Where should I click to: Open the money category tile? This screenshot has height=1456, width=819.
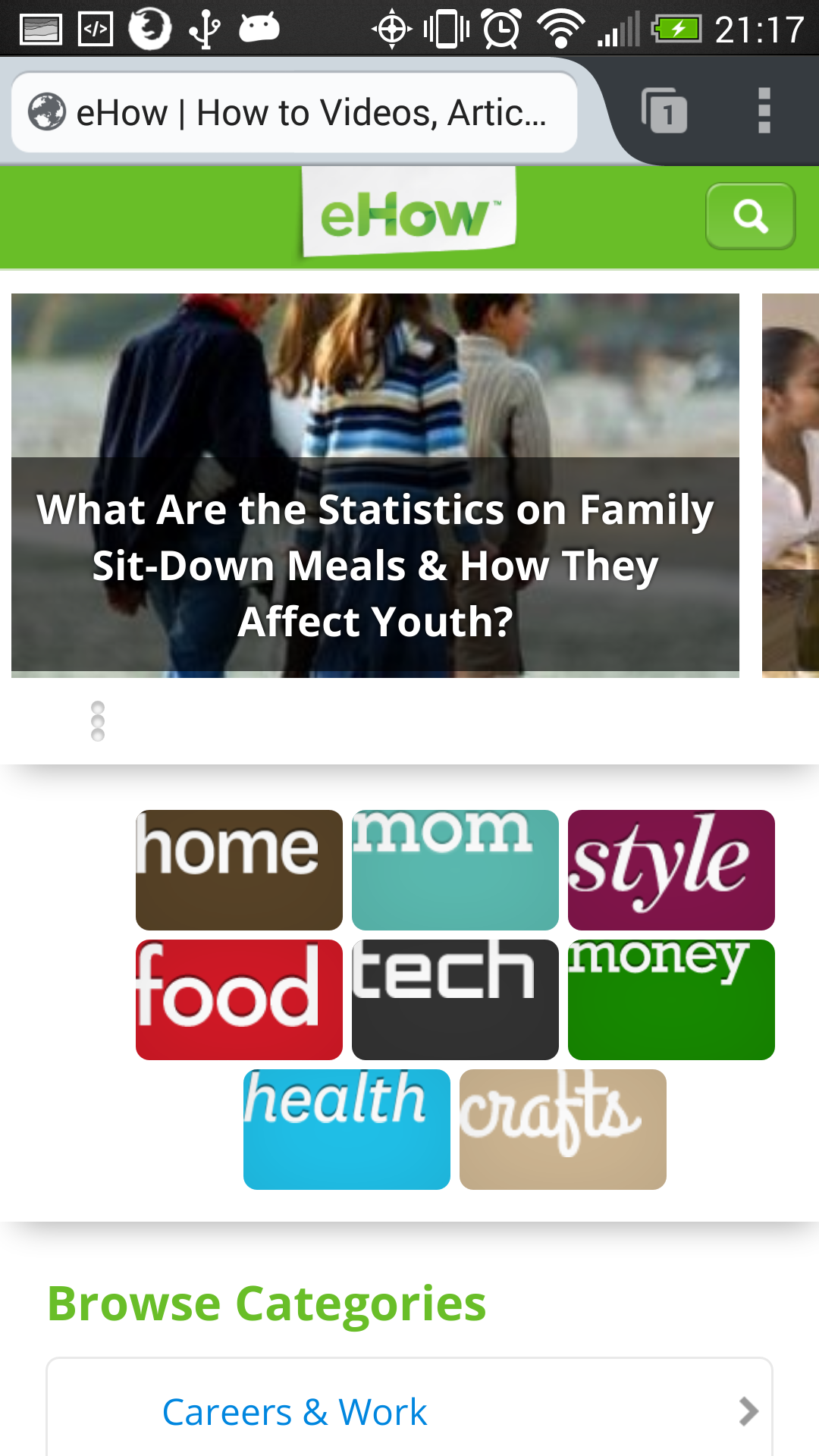pyautogui.click(x=671, y=999)
